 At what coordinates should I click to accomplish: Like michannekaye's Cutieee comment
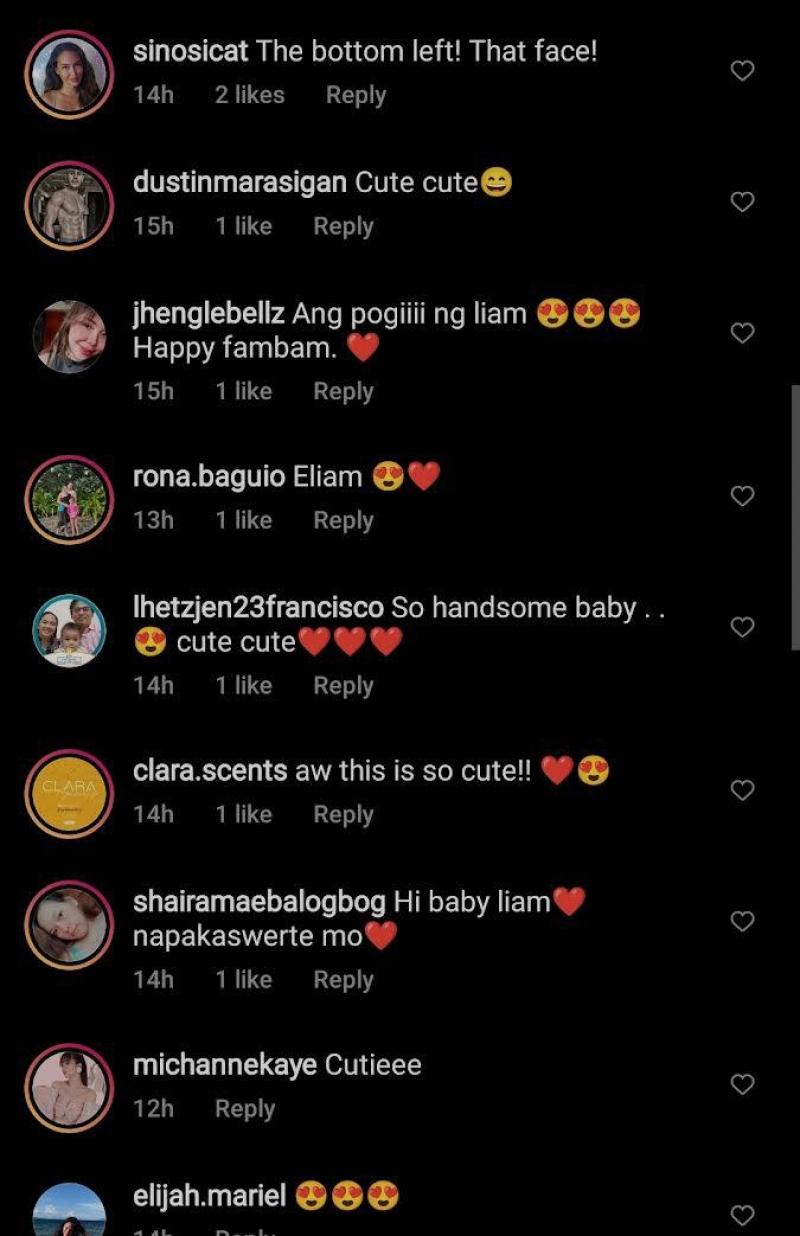(742, 1084)
